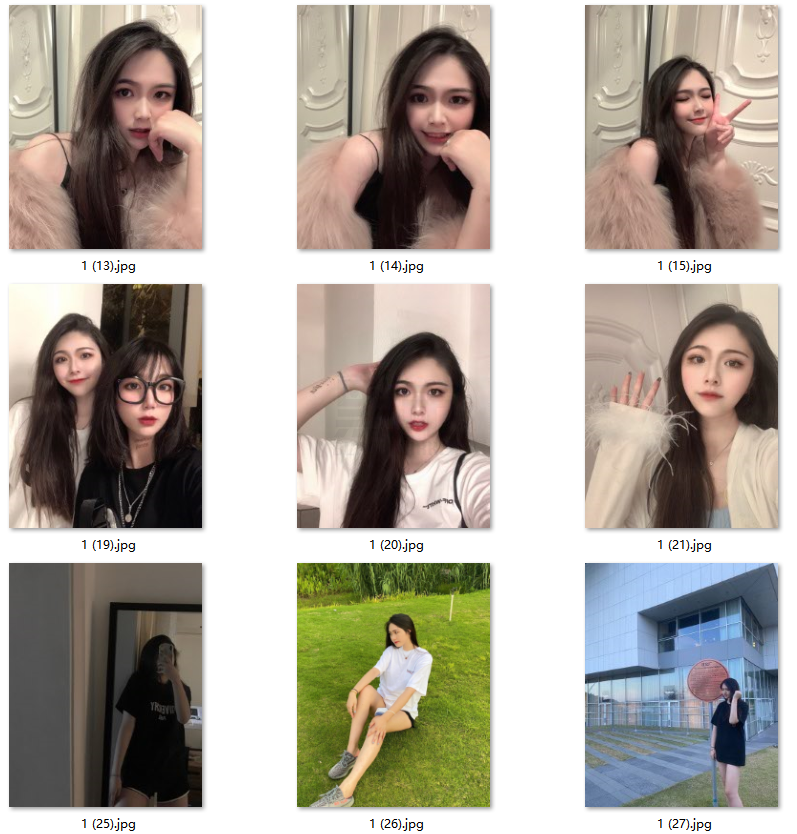Viewport: 797px width, 834px height.
Task: Select the mirror selfie 1 (25).jpg
Action: (x=106, y=685)
